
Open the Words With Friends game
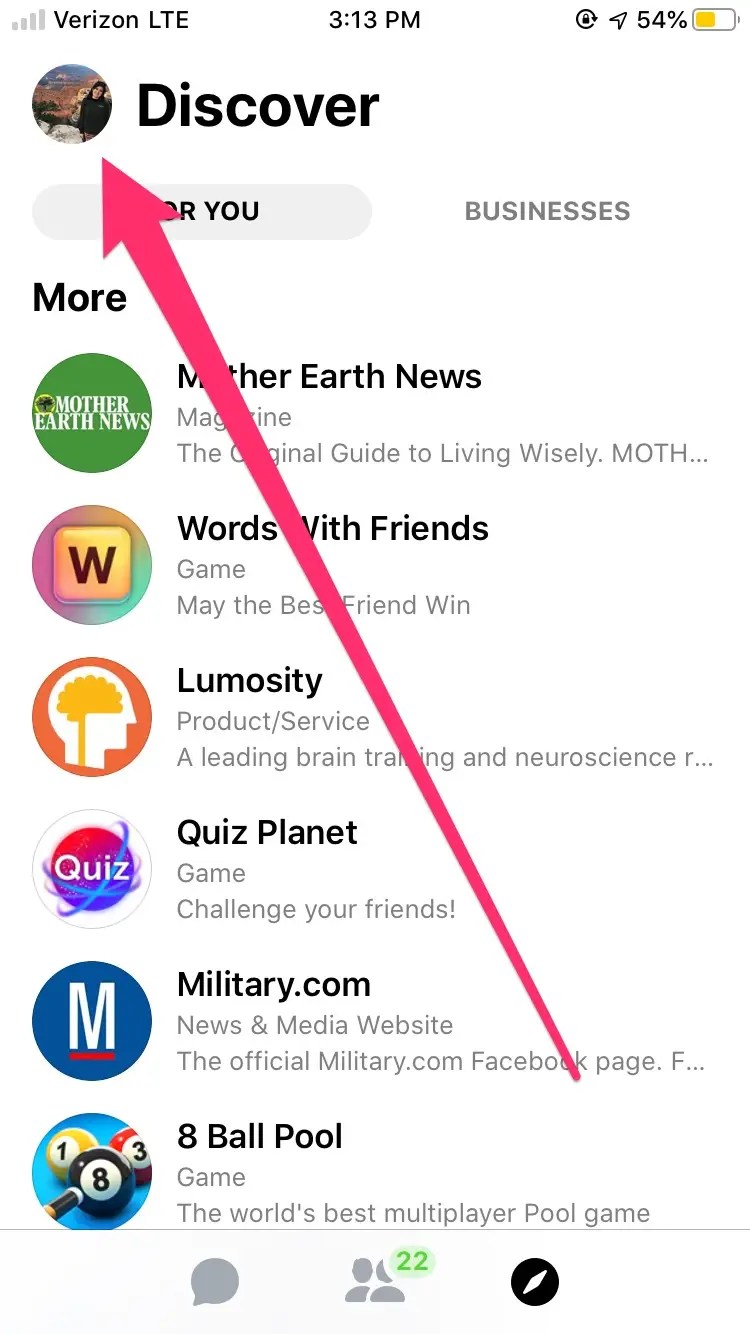coord(375,565)
